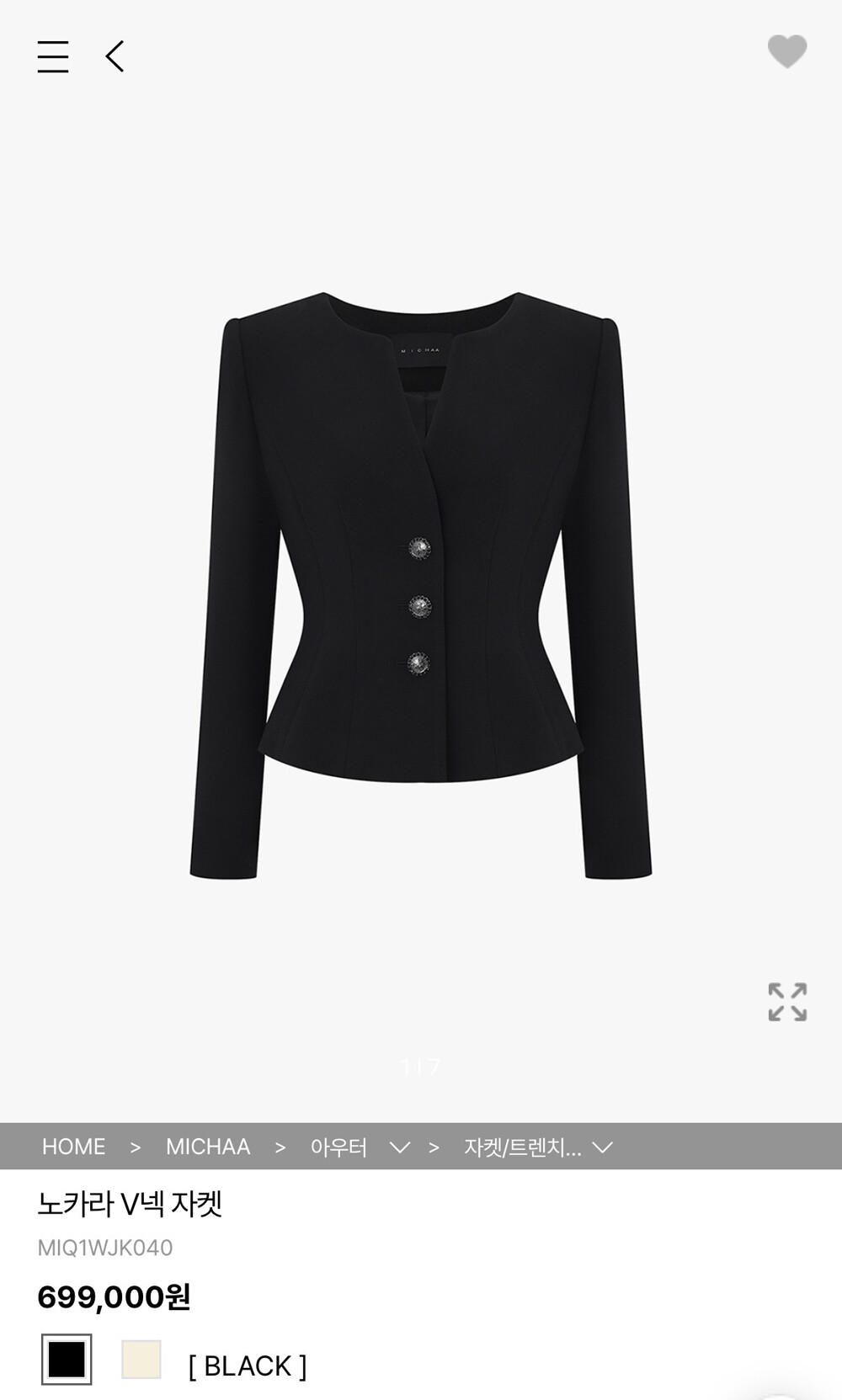Viewport: 842px width, 1400px height.
Task: Expand the 아우터 category dropdown
Action: [399, 1147]
